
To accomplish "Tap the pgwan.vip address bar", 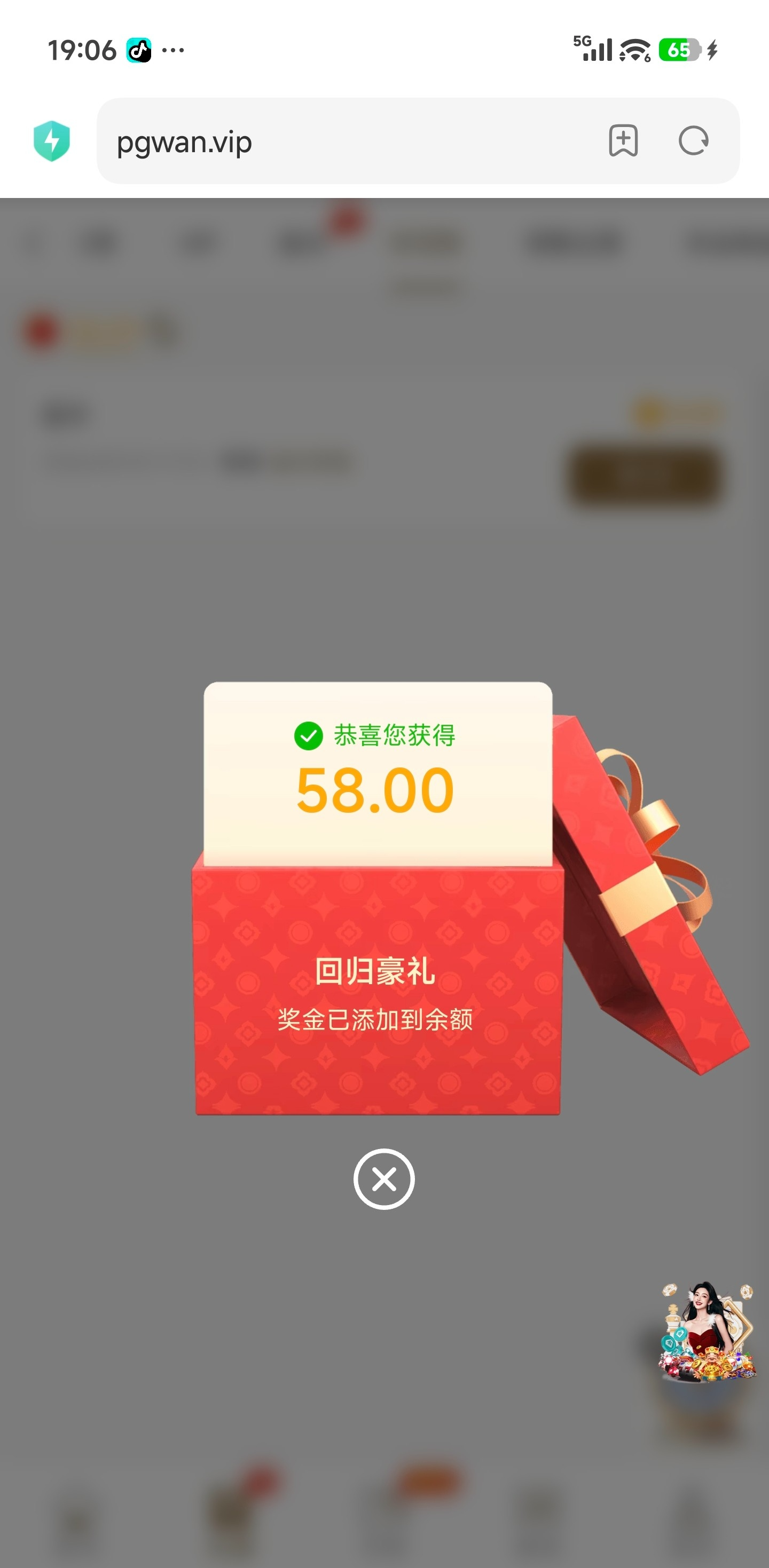I will 341,142.
